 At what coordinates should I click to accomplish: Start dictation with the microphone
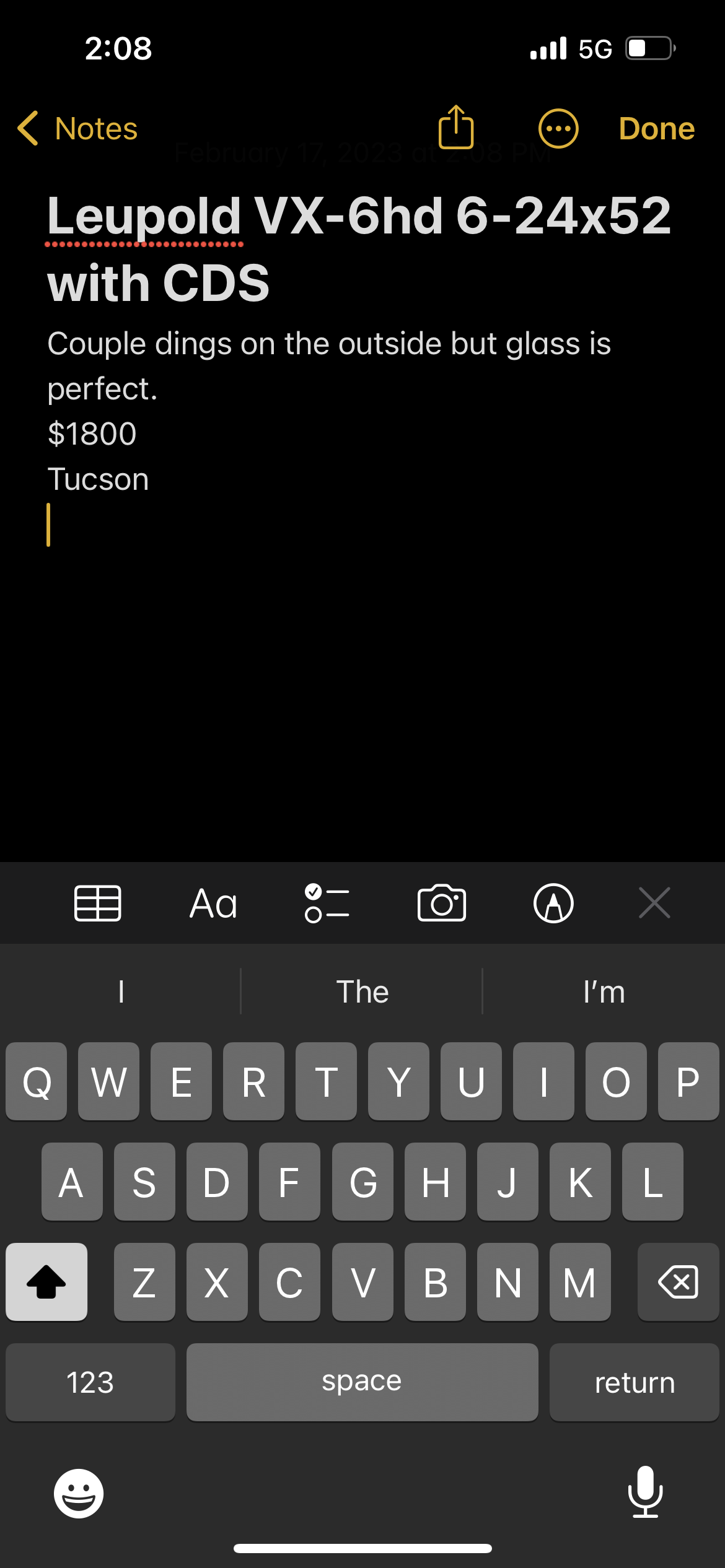coord(646,1492)
